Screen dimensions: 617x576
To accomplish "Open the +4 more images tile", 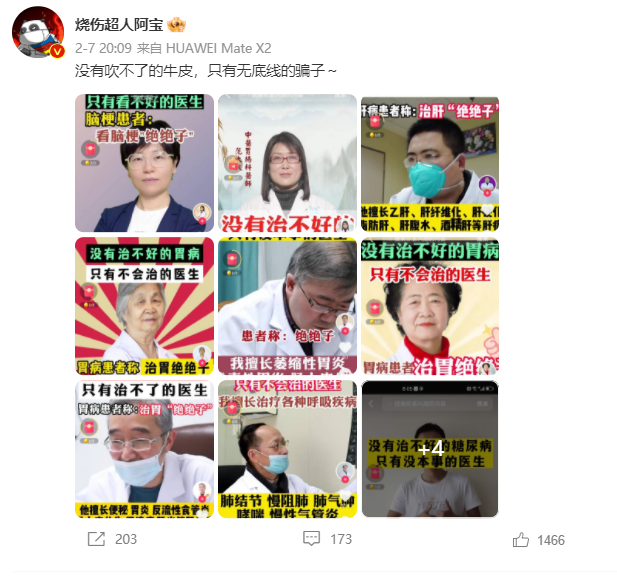I will click(430, 449).
